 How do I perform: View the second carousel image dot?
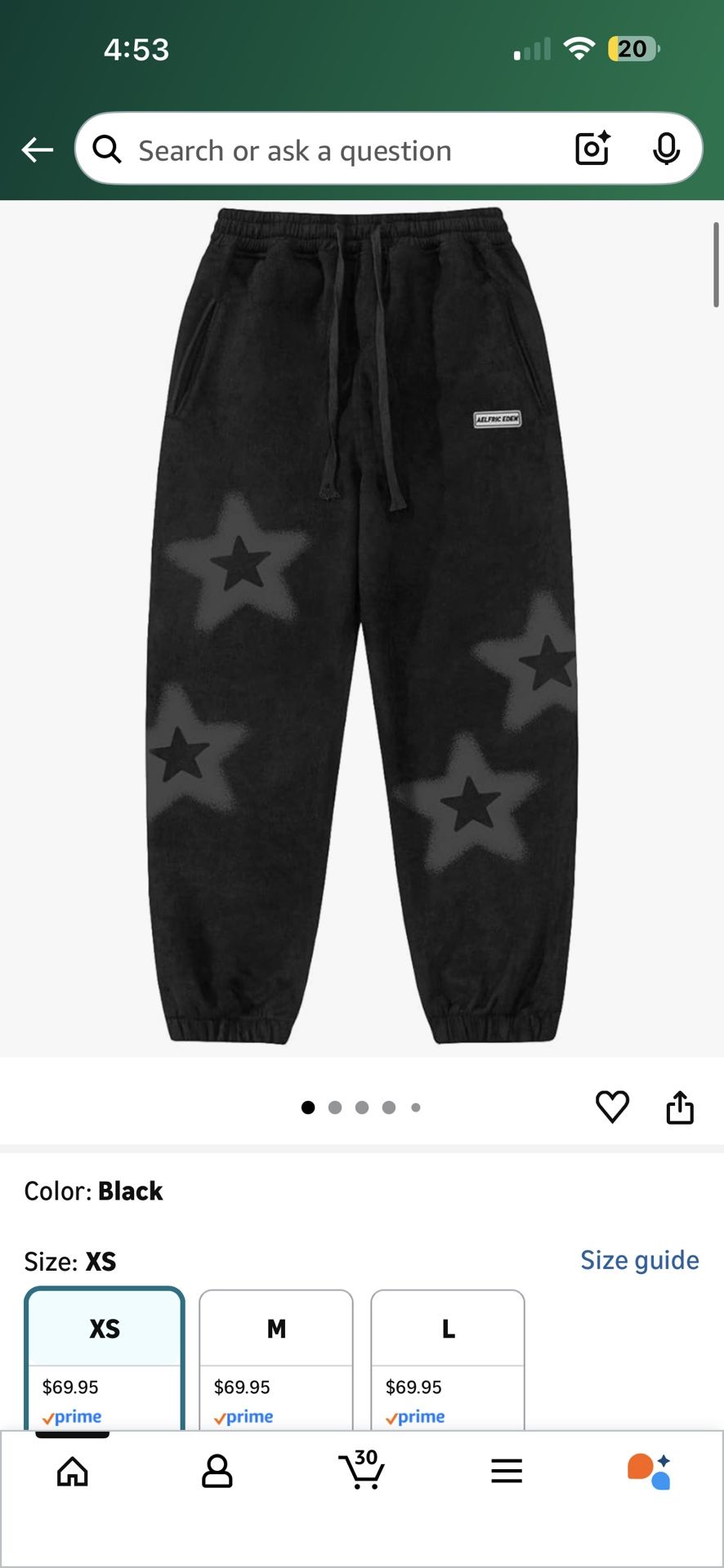335,1107
